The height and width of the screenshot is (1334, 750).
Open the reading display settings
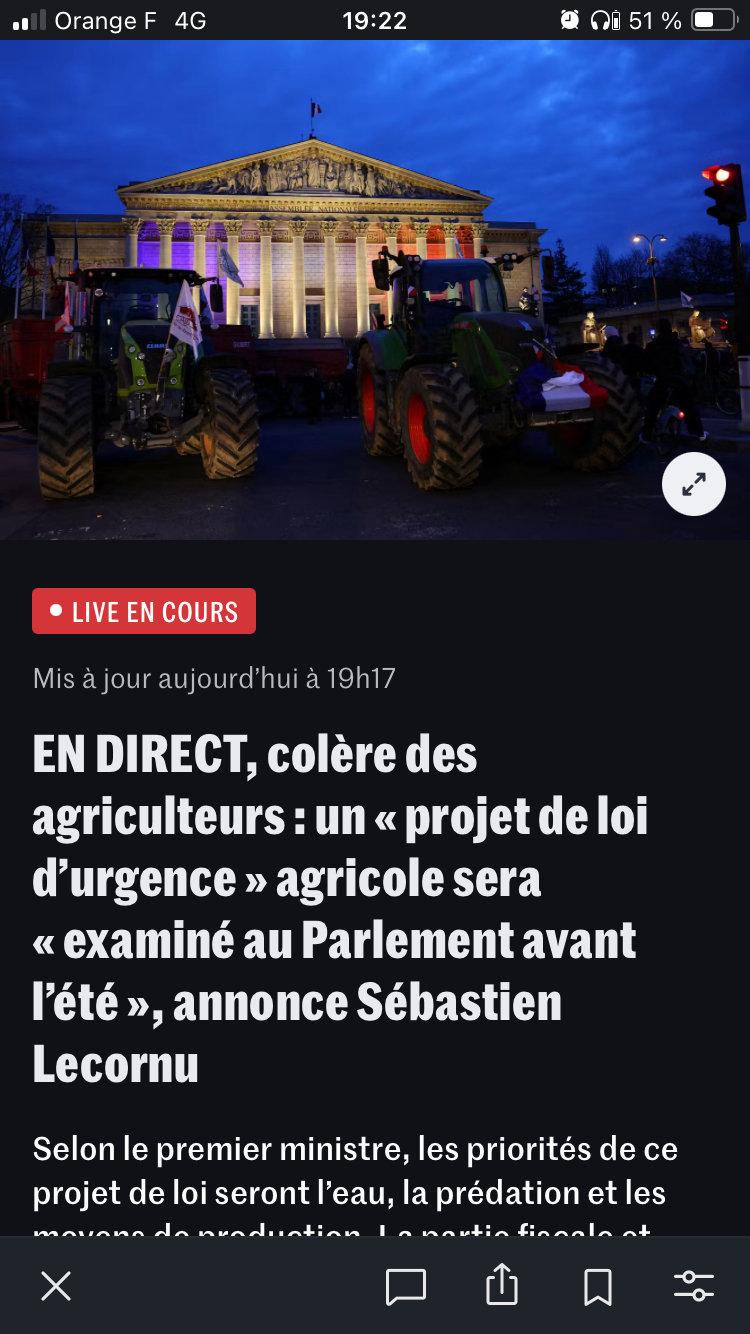[x=694, y=1286]
